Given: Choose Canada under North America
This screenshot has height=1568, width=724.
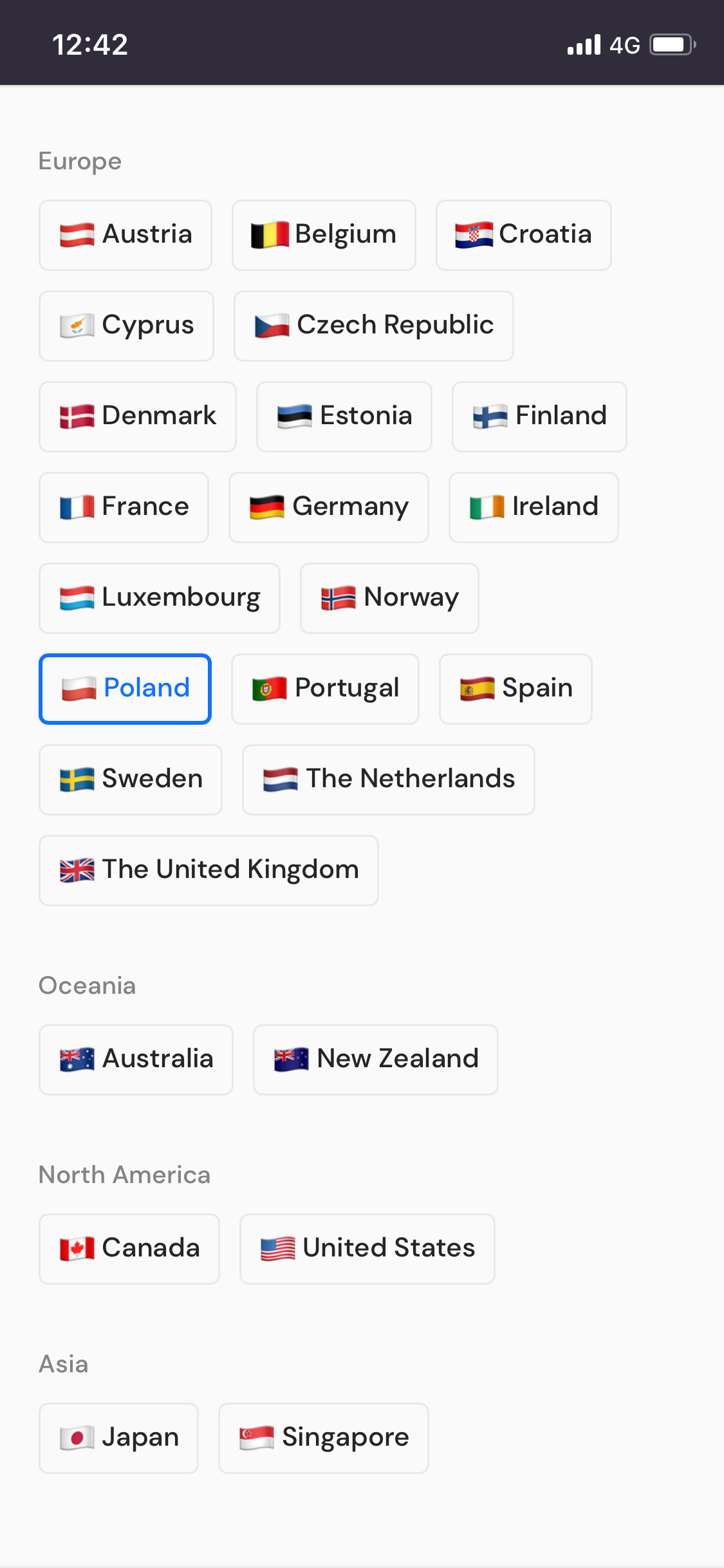Looking at the screenshot, I should tap(129, 1249).
